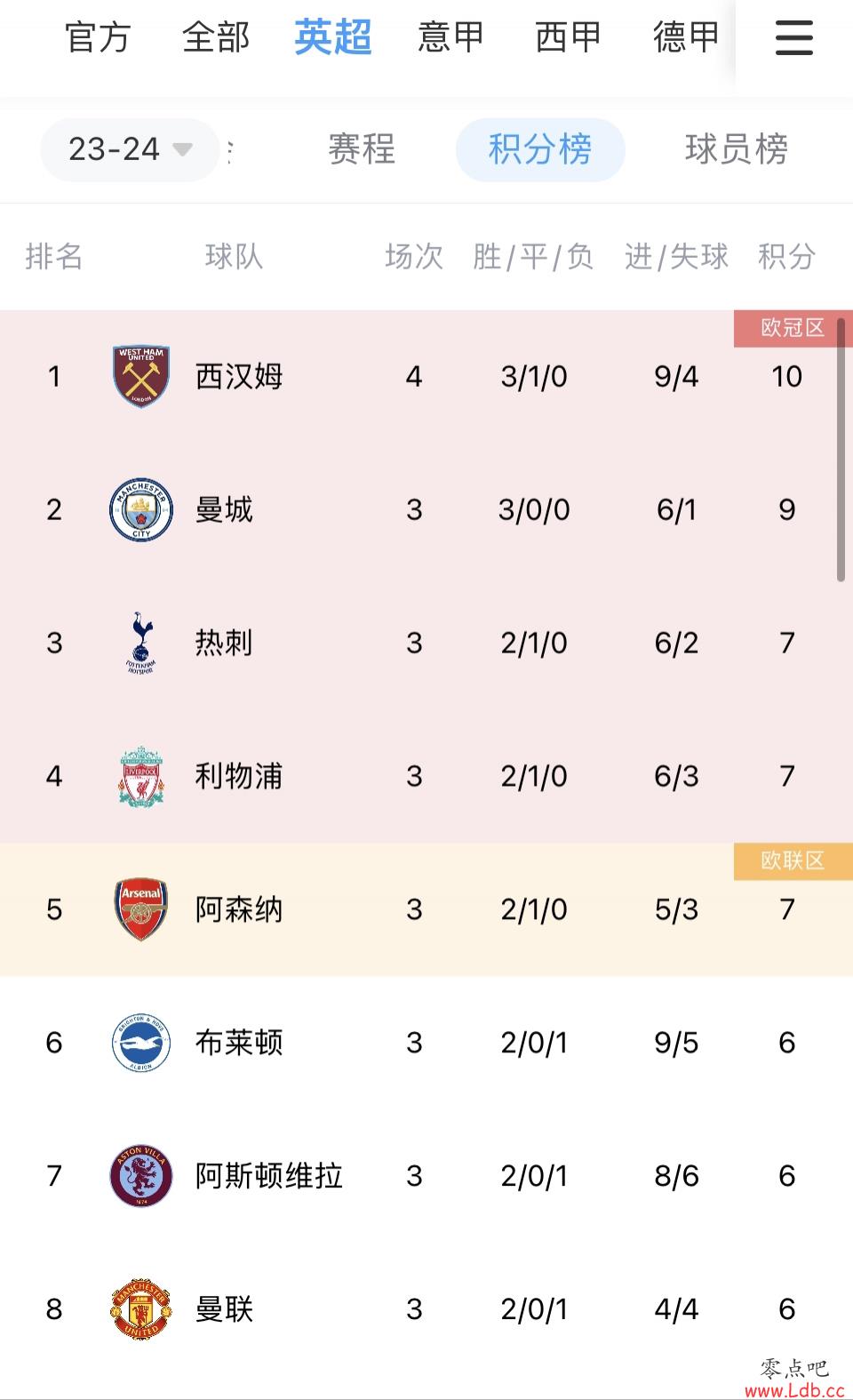The height and width of the screenshot is (1400, 853).
Task: Expand the 23-24 season dropdown
Action: coord(130,149)
